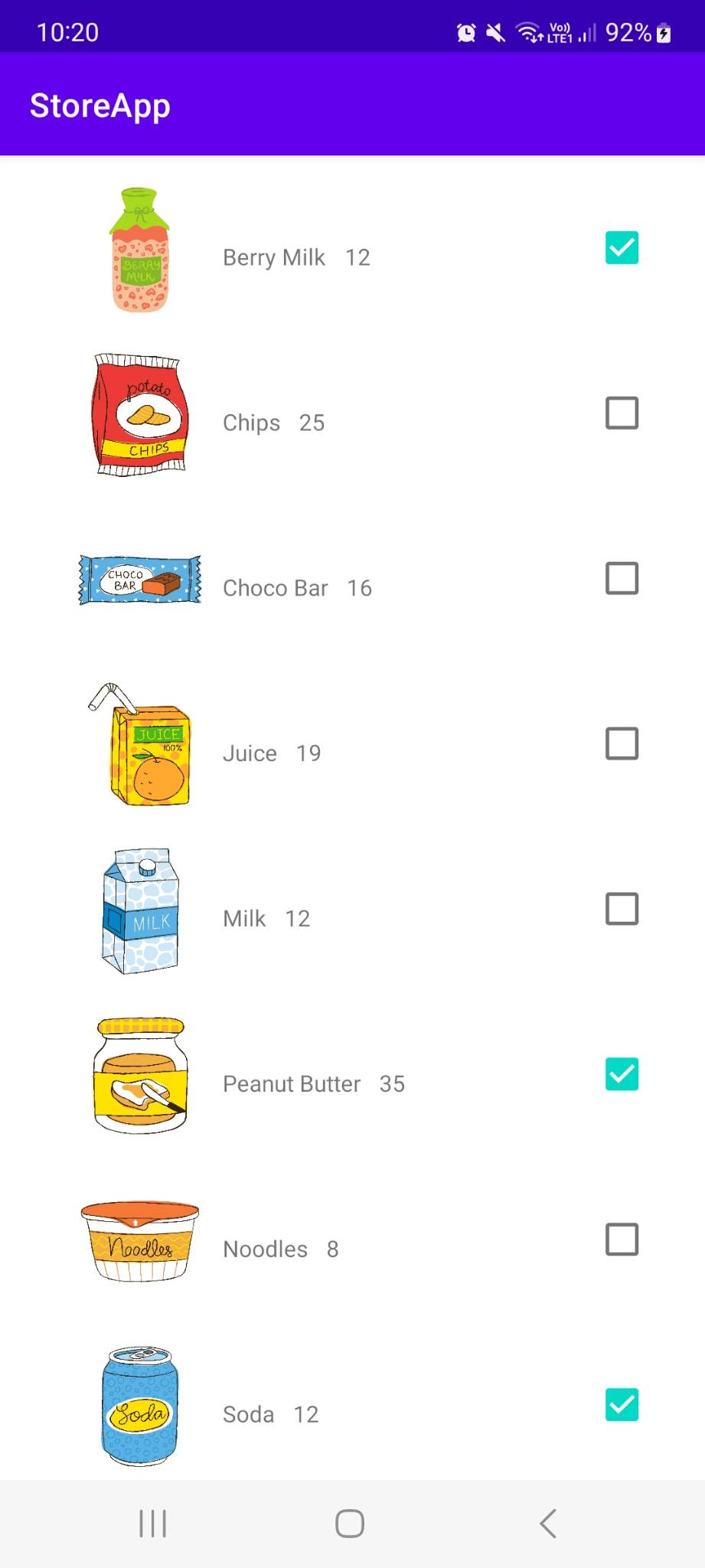Tap the home navigation button
This screenshot has height=1568, width=705.
(x=349, y=1523)
